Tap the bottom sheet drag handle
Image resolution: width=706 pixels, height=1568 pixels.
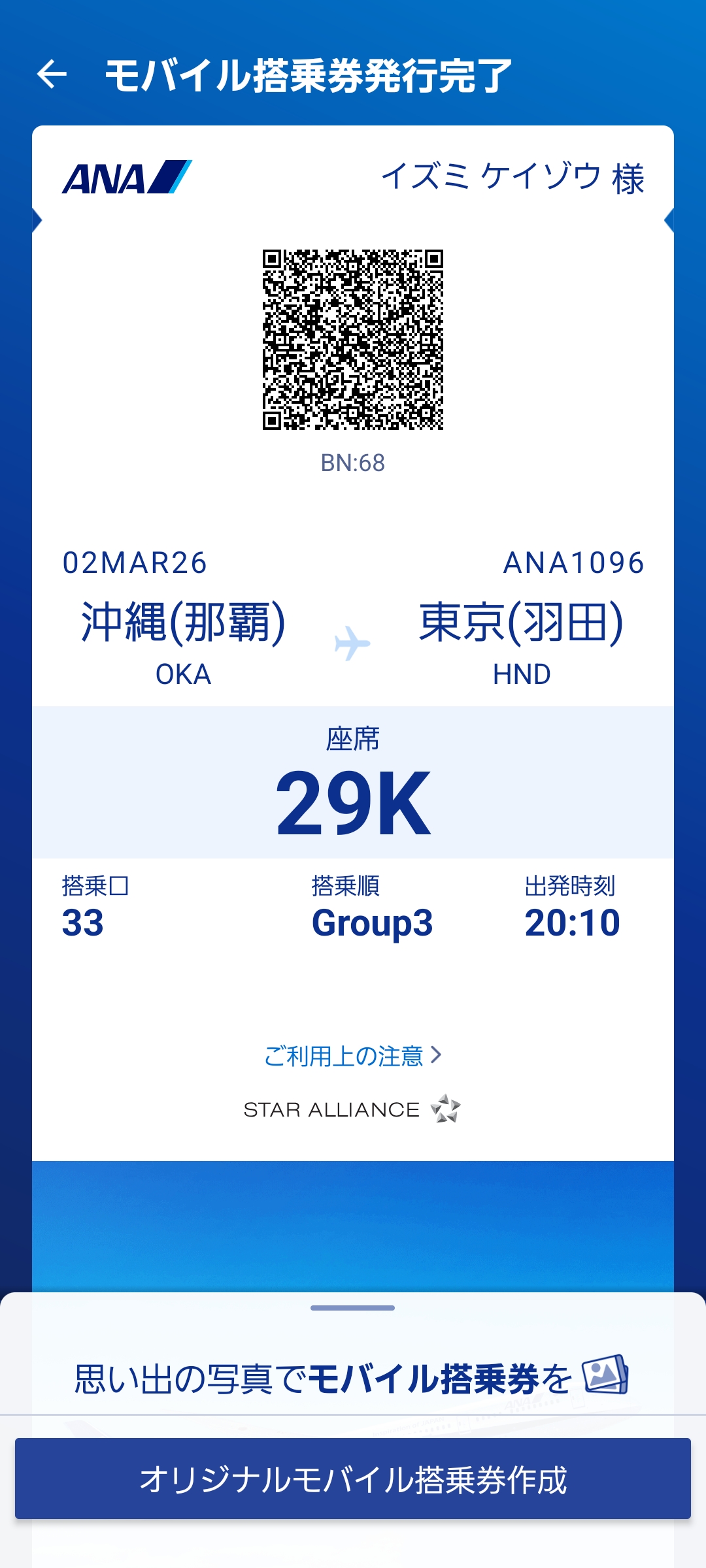353,1308
